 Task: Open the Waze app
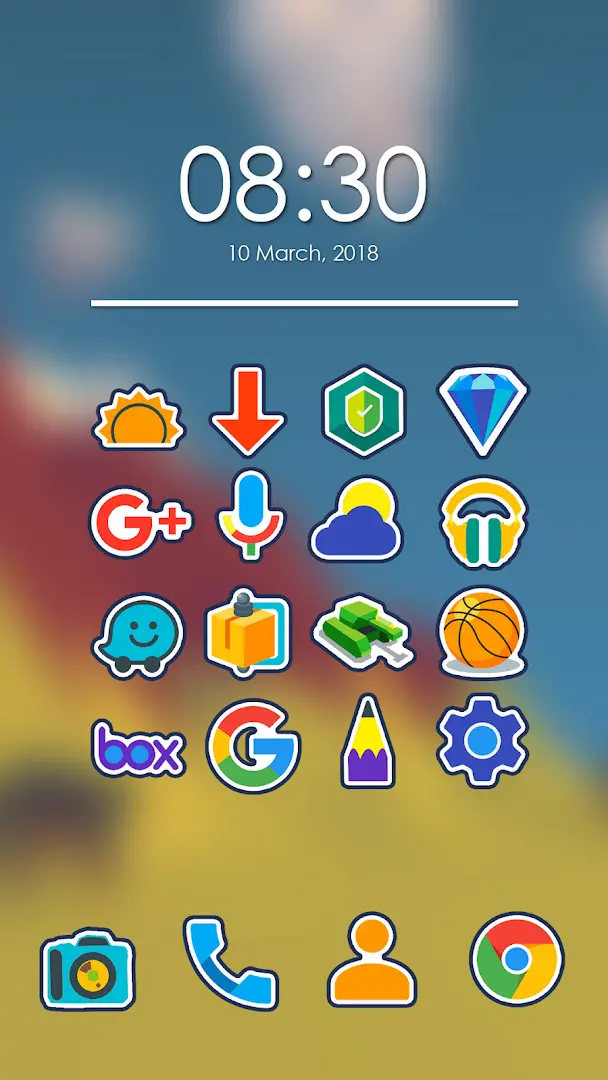click(139, 635)
